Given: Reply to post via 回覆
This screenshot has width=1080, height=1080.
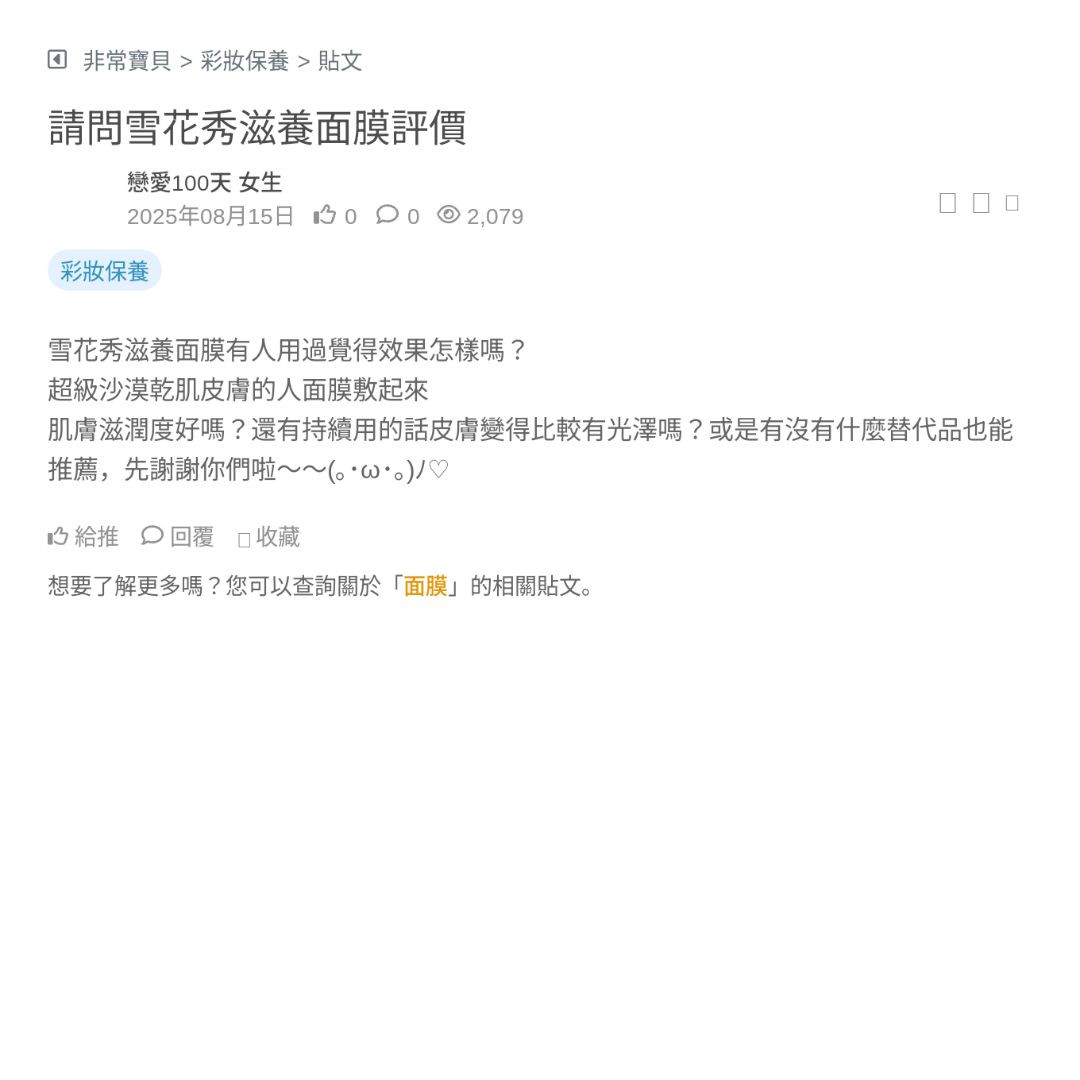Looking at the screenshot, I should (178, 537).
